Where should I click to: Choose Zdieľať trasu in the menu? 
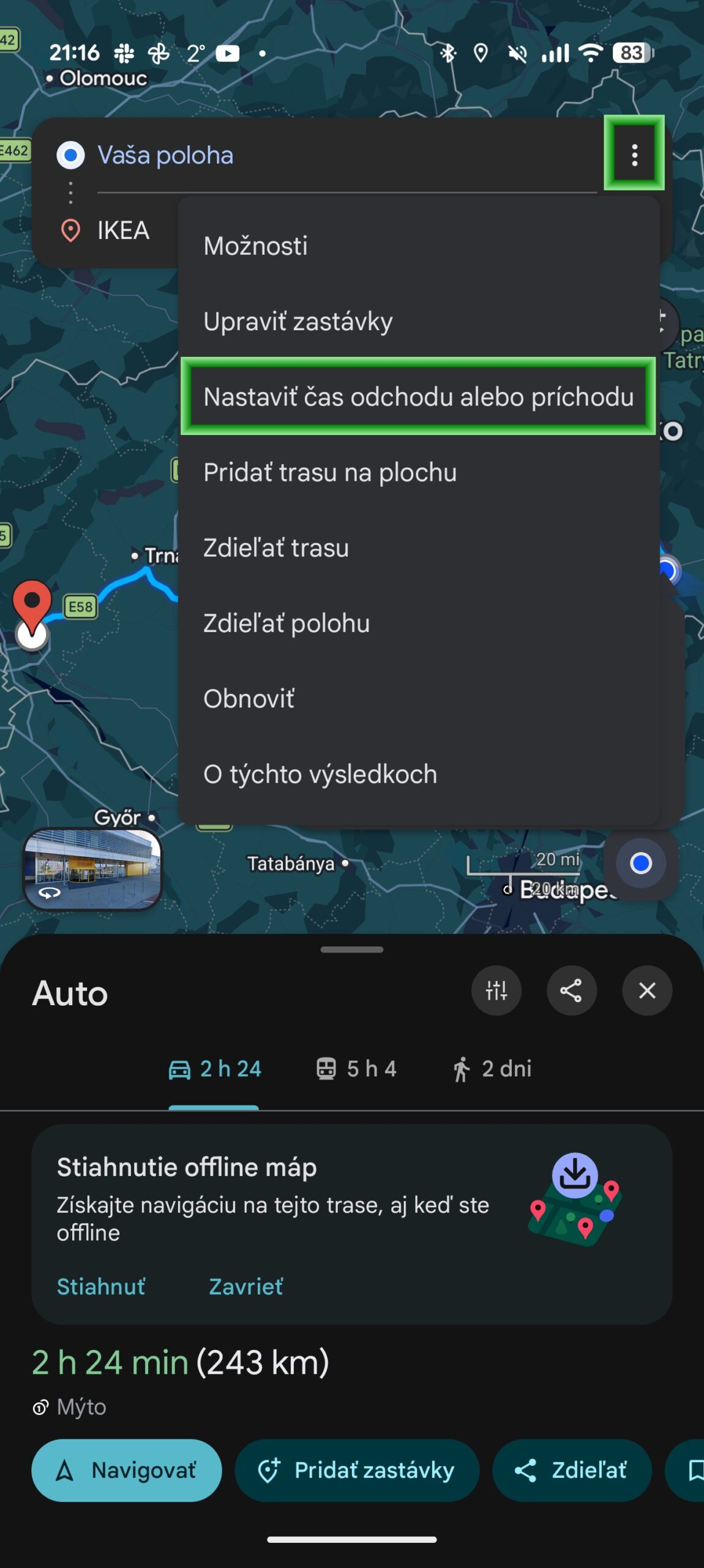275,548
